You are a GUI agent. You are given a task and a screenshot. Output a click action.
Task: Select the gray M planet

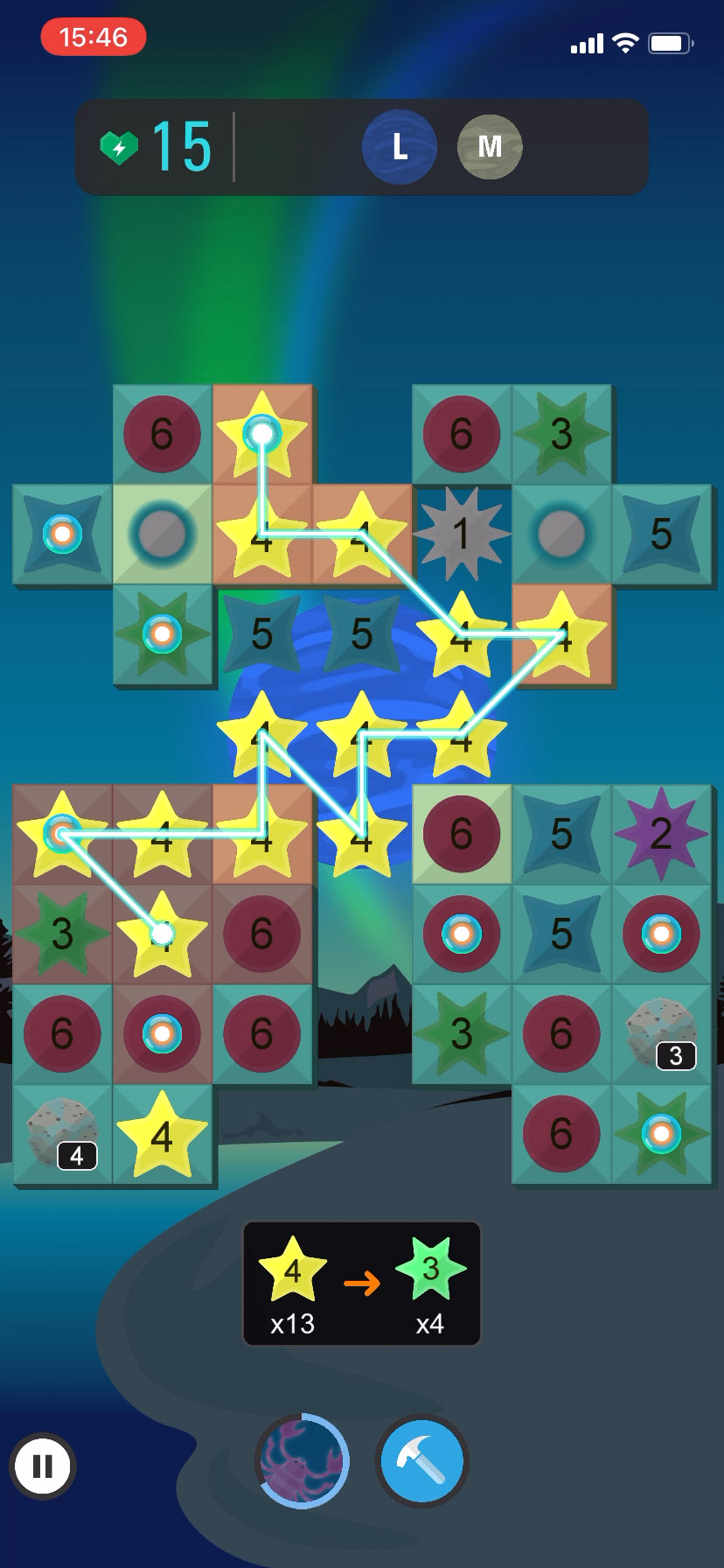tap(490, 147)
